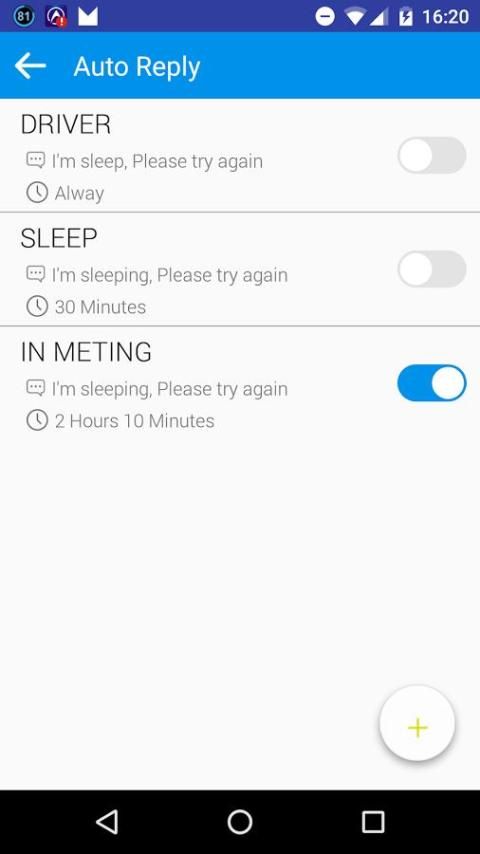This screenshot has width=480, height=854.
Task: Disable the IN METING auto reply
Action: coord(432,383)
